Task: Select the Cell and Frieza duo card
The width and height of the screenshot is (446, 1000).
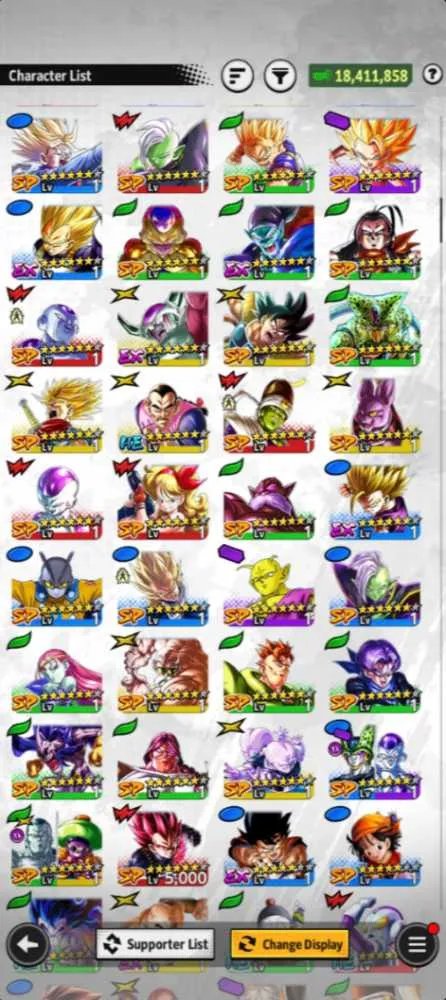Action: pyautogui.click(x=375, y=760)
